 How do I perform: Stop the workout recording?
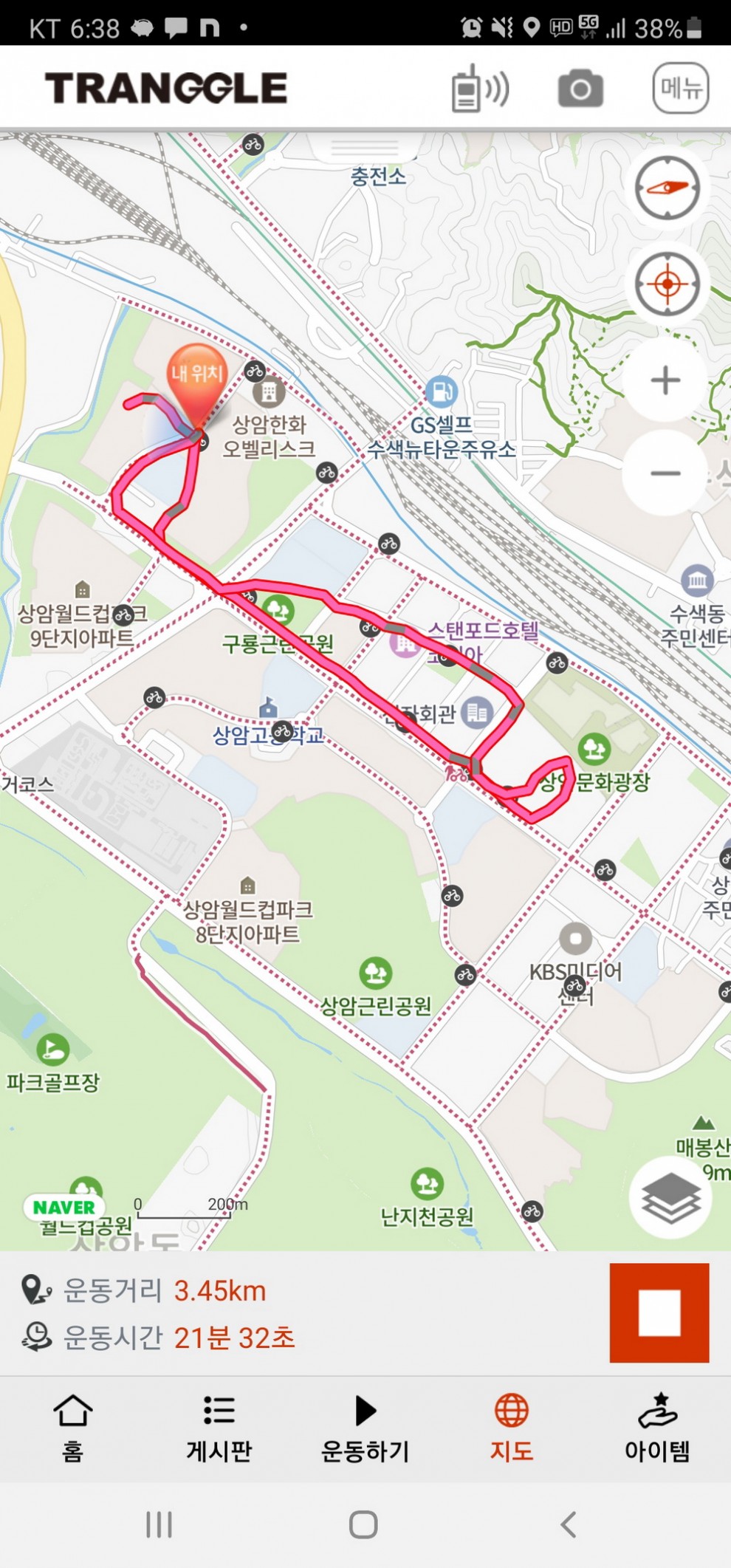[659, 1312]
